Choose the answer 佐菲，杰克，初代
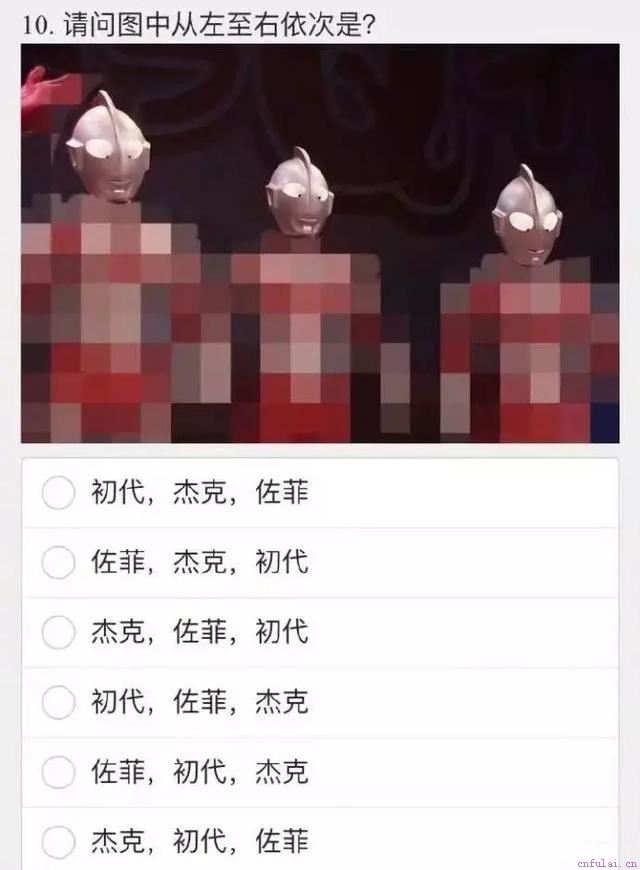This screenshot has height=870, width=640. coord(58,562)
